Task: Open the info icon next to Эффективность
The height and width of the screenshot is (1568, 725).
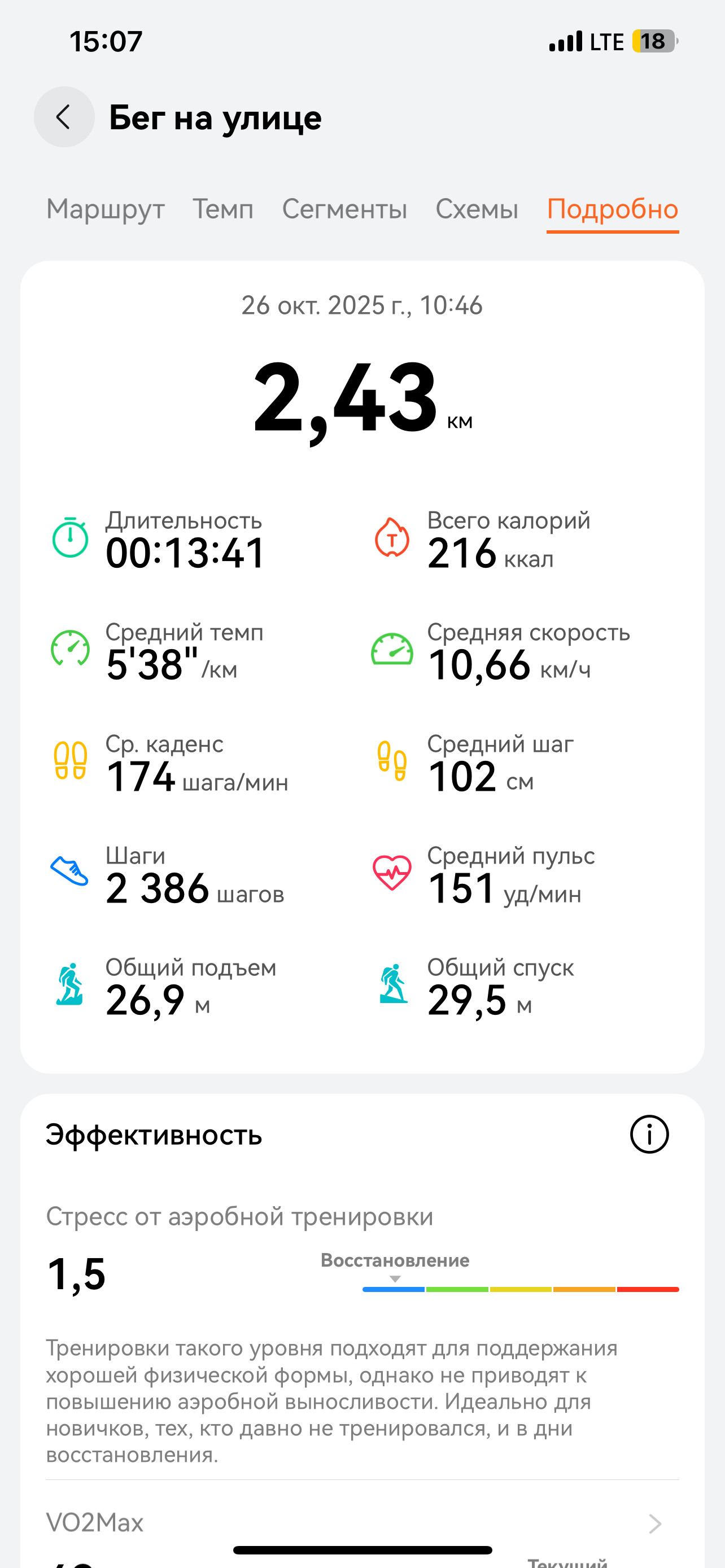Action: (x=649, y=1135)
